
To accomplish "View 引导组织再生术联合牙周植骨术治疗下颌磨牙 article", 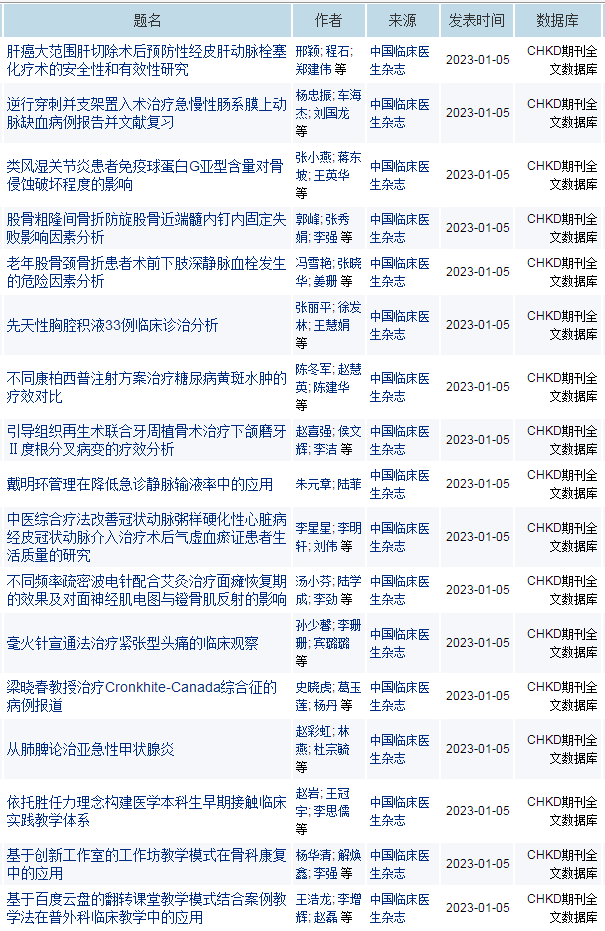I will tap(146, 440).
